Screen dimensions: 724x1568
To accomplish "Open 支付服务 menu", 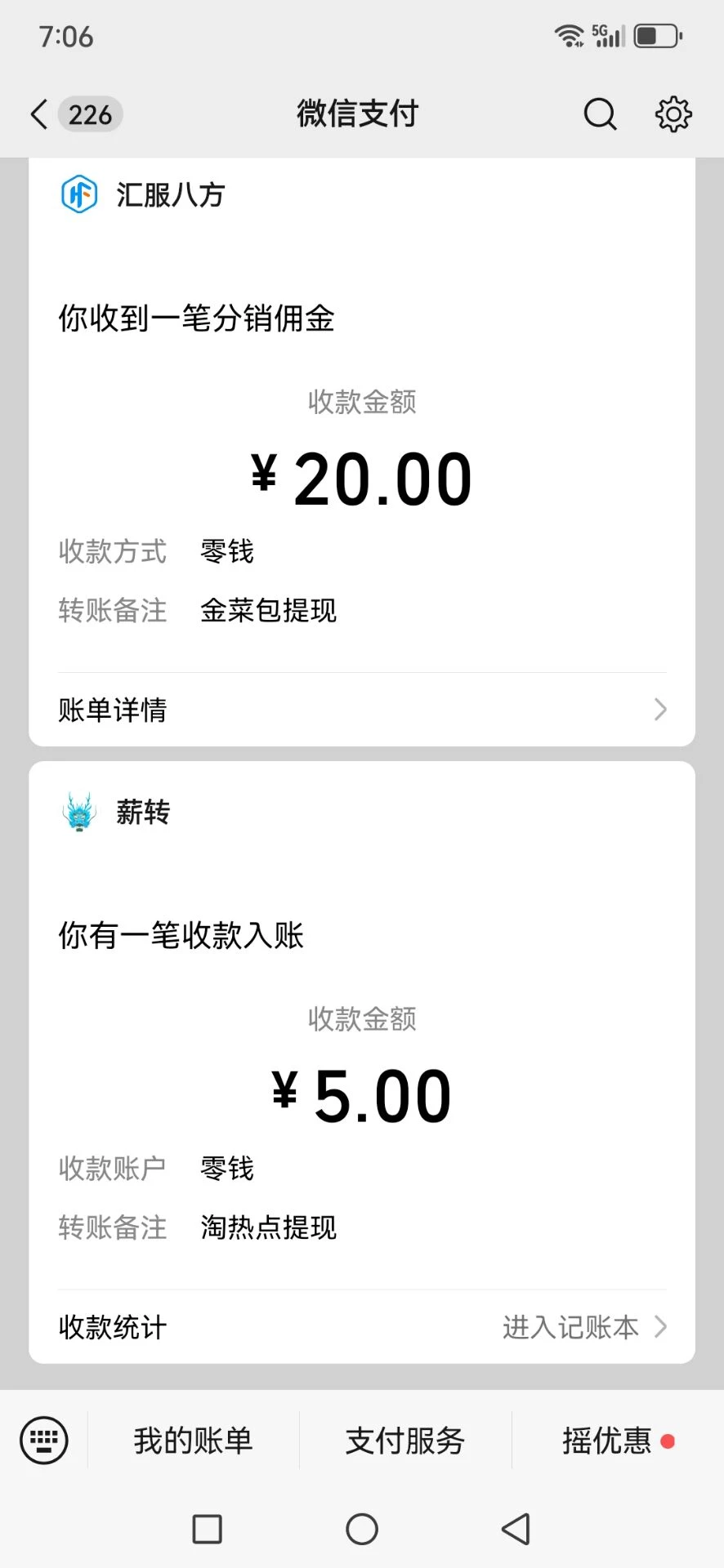I will click(x=405, y=1441).
